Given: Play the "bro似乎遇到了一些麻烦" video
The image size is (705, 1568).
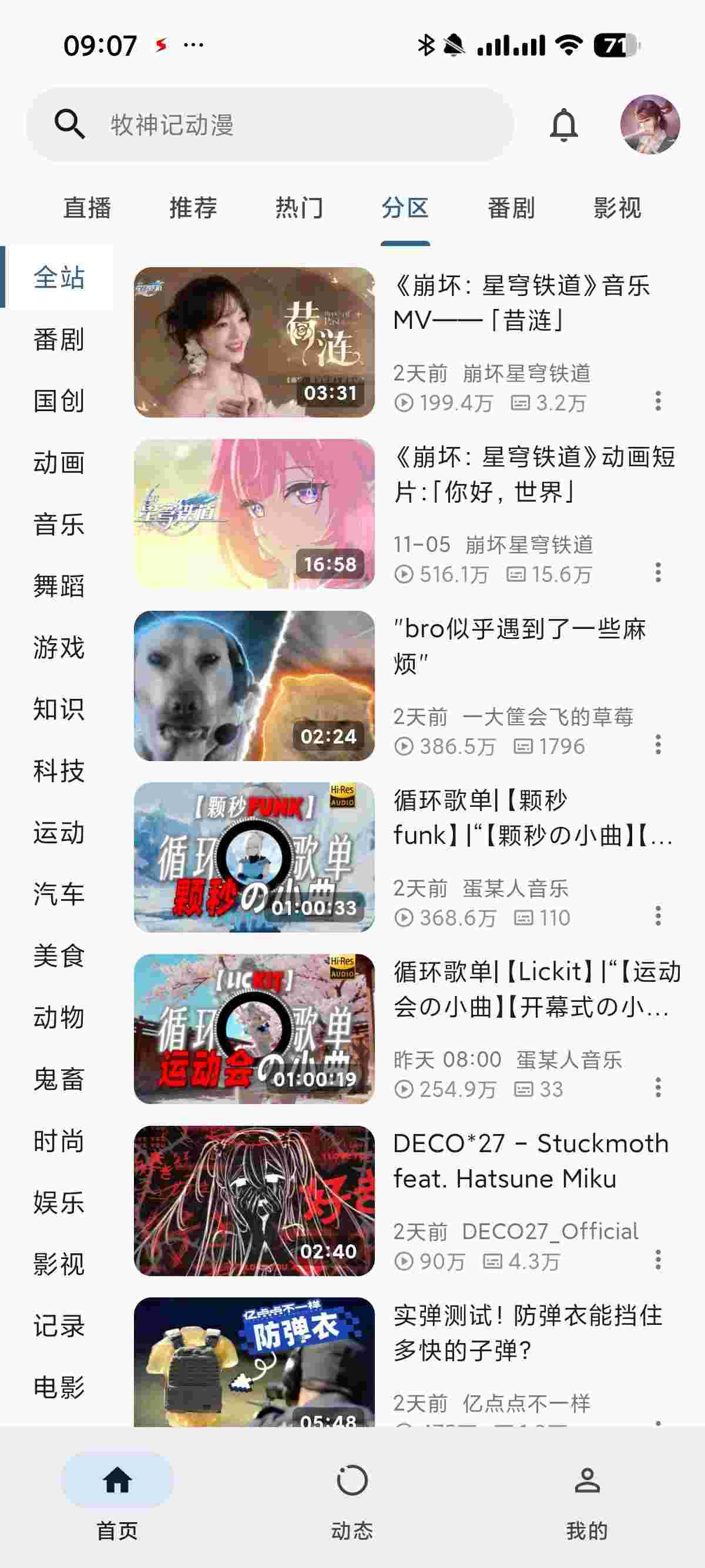Looking at the screenshot, I should 254,686.
